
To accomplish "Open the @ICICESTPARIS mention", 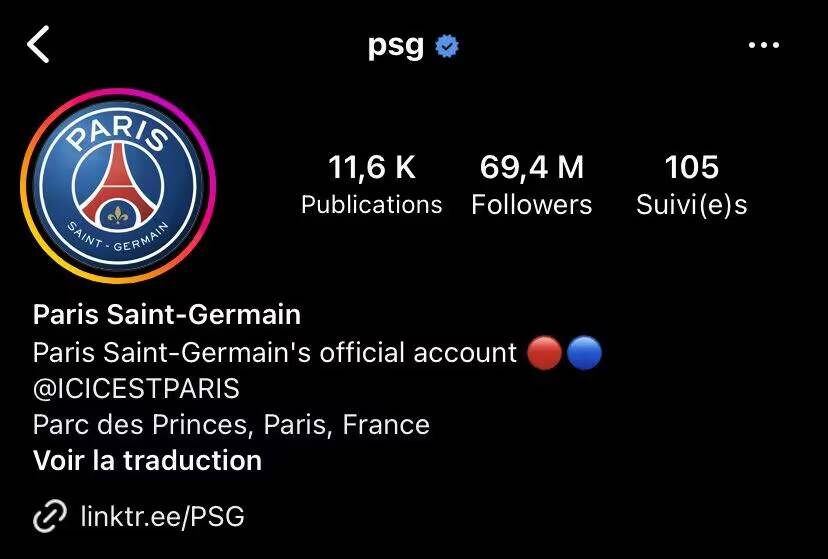I will pyautogui.click(x=136, y=388).
